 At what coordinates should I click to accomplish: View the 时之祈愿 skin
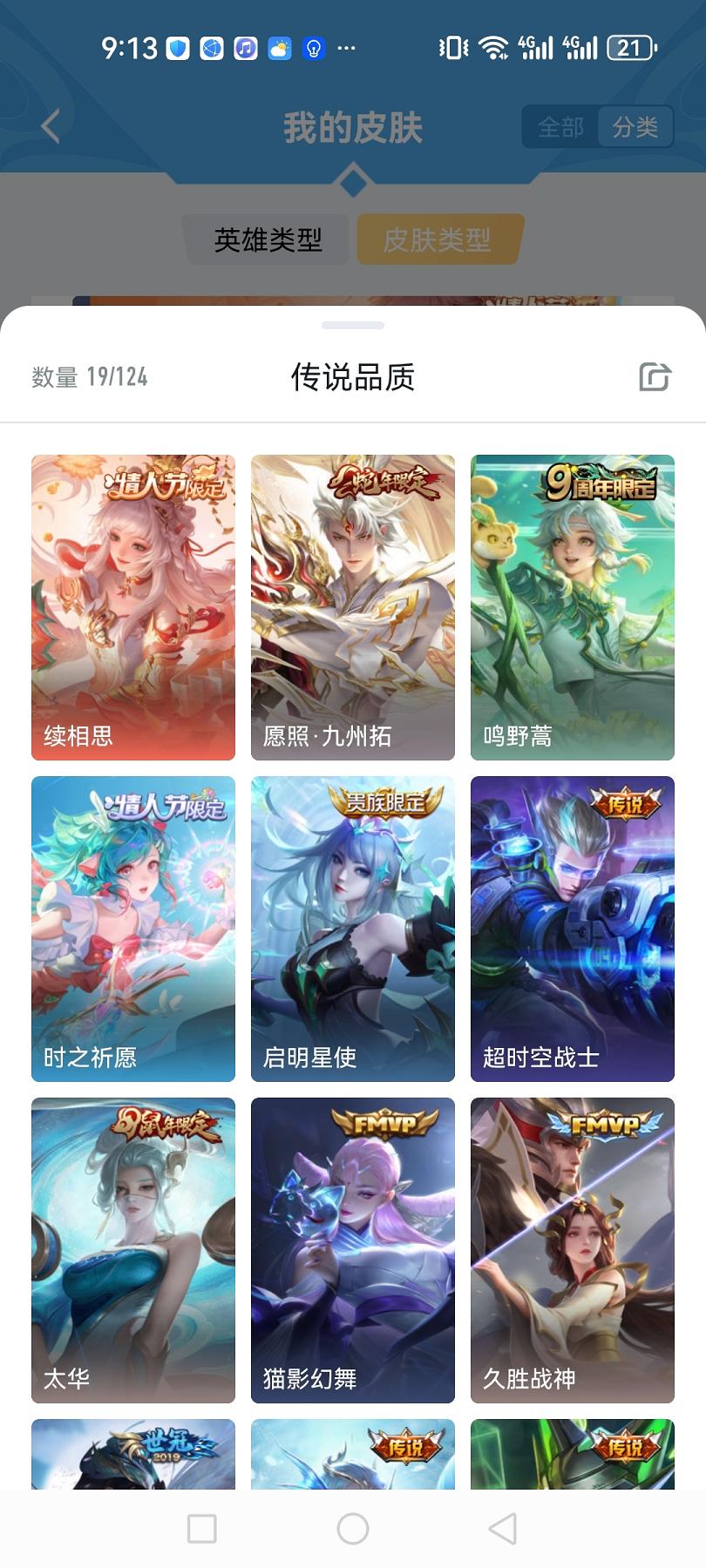point(133,929)
